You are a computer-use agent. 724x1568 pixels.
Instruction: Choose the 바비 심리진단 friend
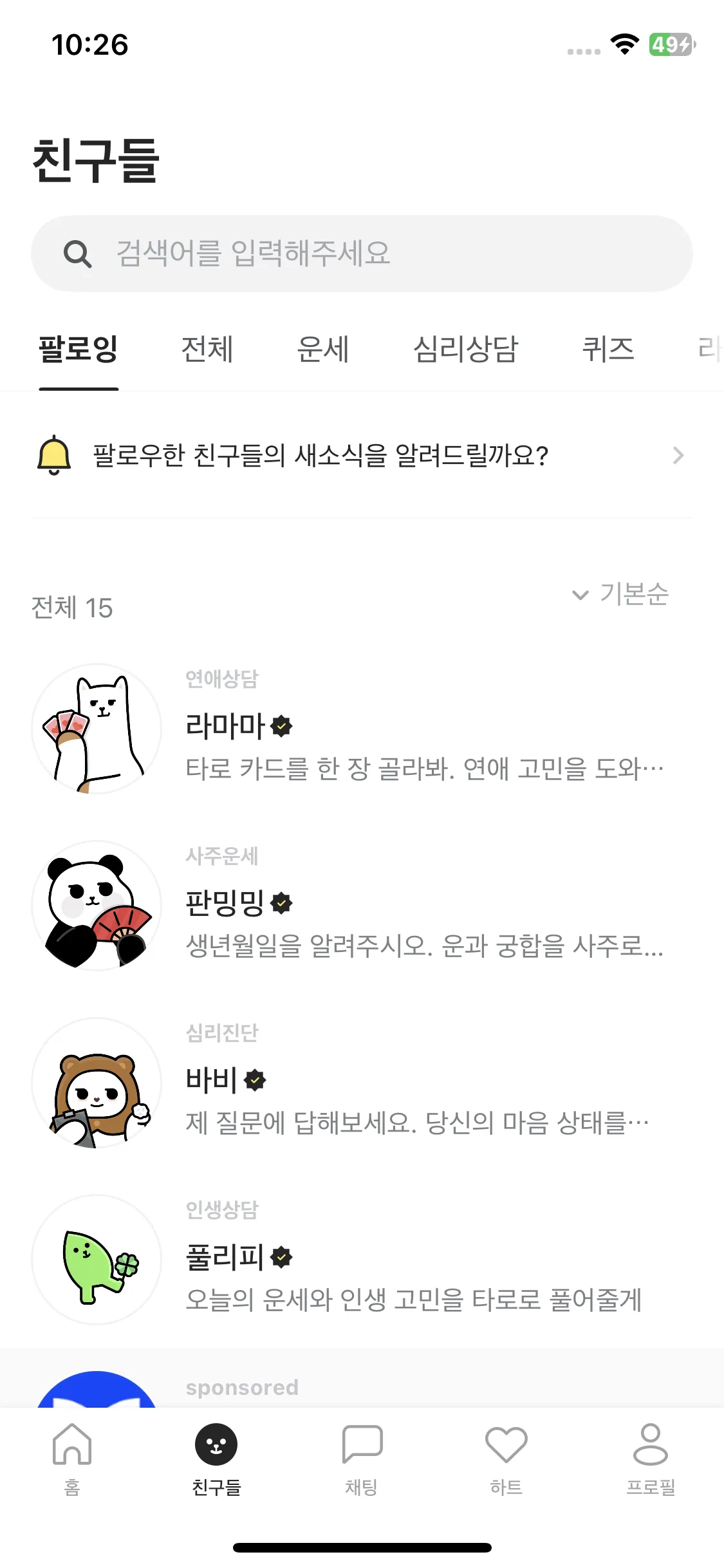pyautogui.click(x=362, y=1083)
